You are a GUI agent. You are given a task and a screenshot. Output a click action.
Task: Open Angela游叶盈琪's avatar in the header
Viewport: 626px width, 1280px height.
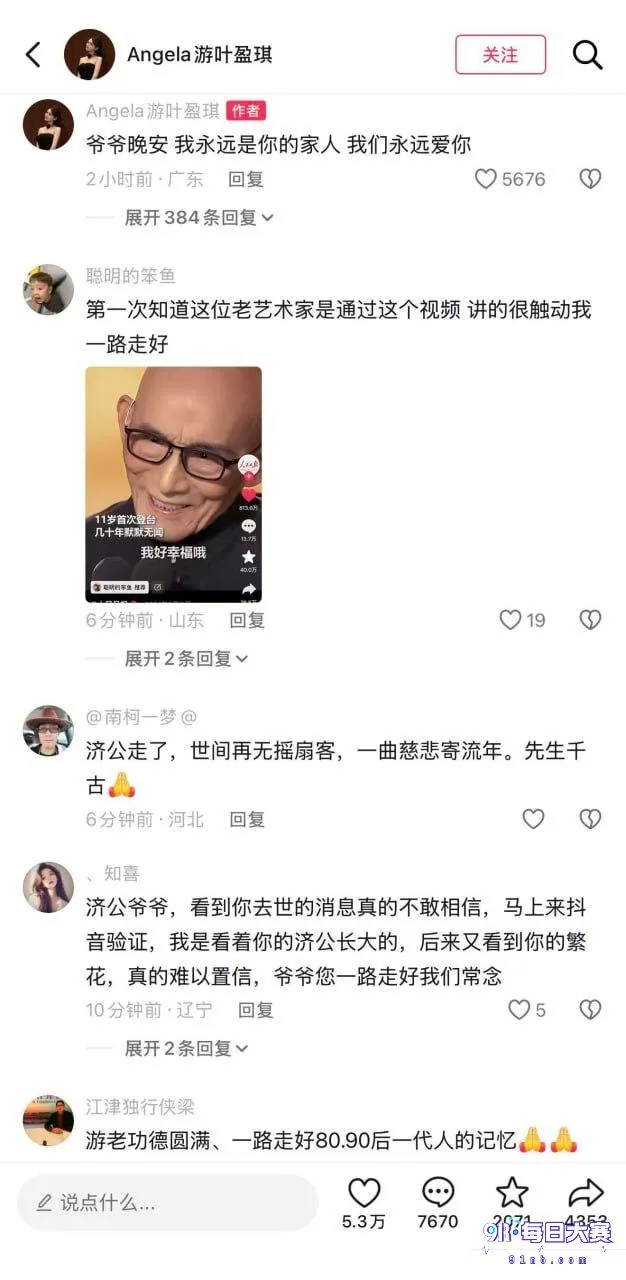(x=90, y=54)
